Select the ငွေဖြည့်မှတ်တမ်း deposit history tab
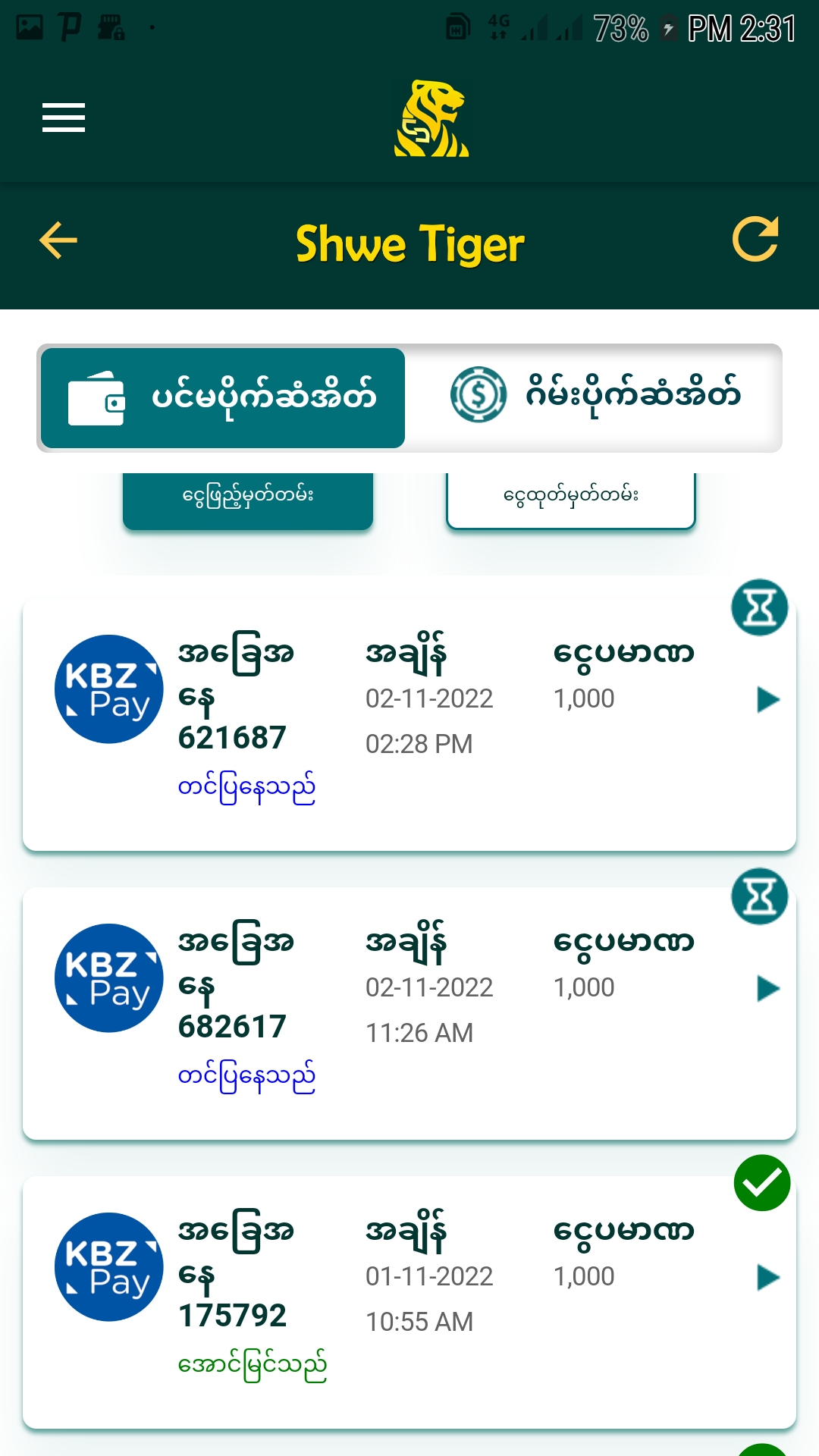 pyautogui.click(x=248, y=497)
